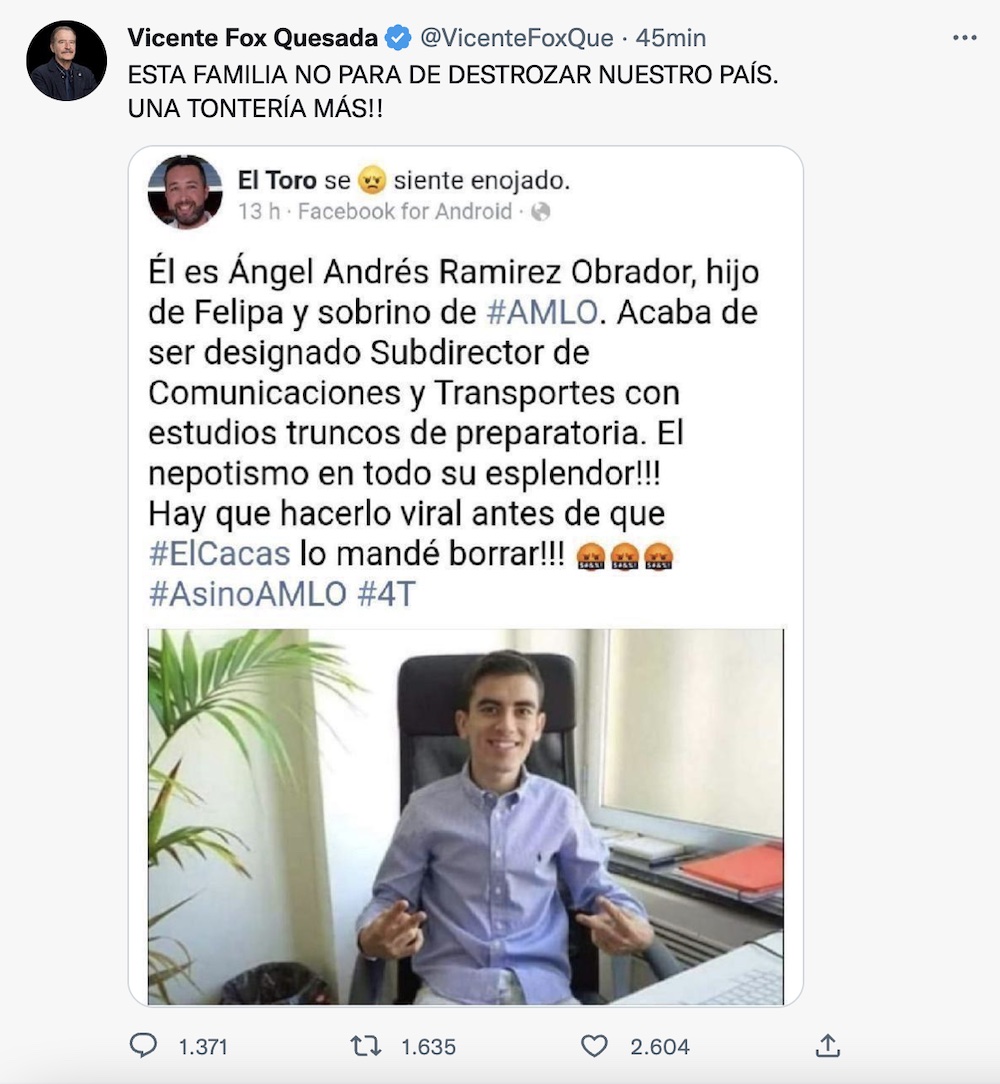The height and width of the screenshot is (1084, 1000).
Task: Reply to Vicente Fox's tweet
Action: pos(144,1046)
